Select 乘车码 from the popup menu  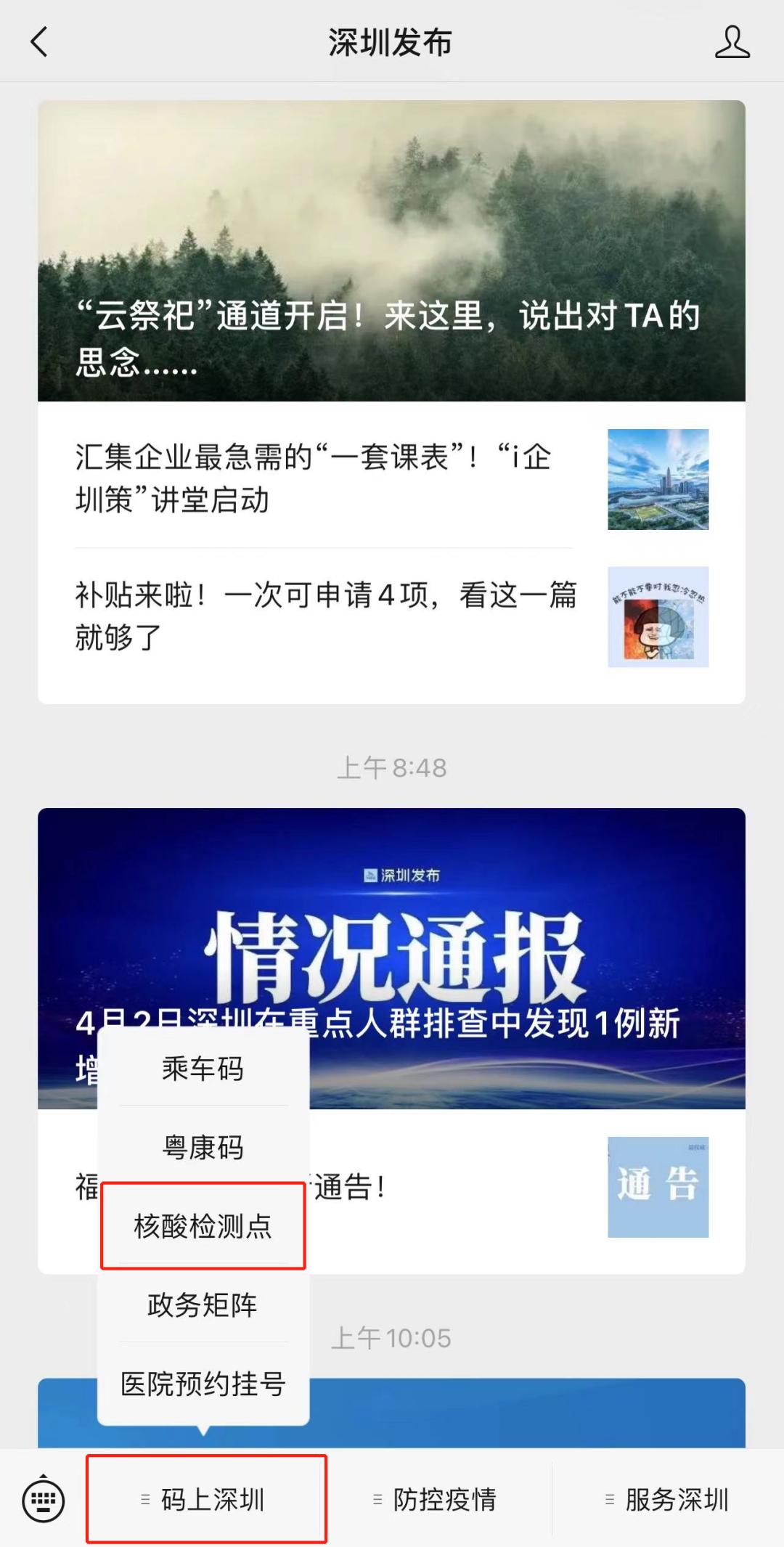[x=203, y=1069]
